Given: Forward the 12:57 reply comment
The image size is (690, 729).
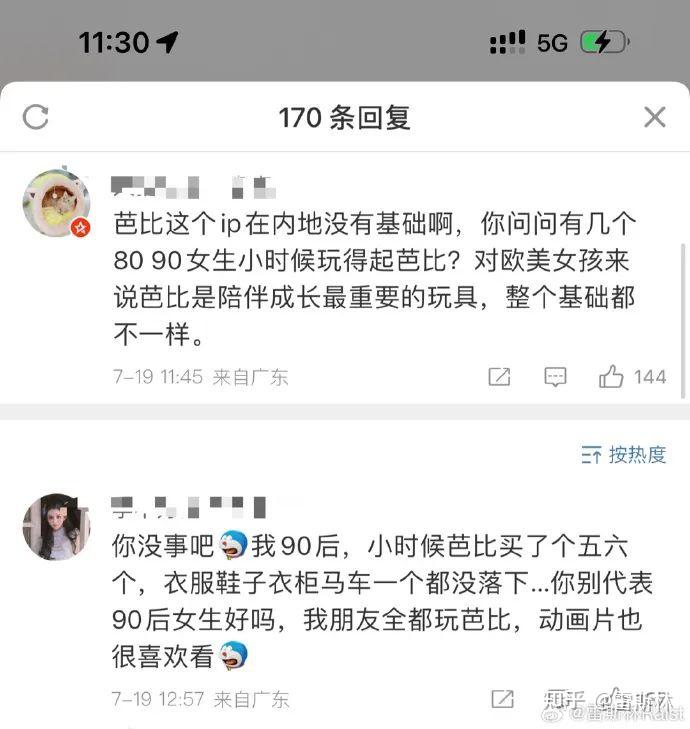Looking at the screenshot, I should pyautogui.click(x=503, y=698).
